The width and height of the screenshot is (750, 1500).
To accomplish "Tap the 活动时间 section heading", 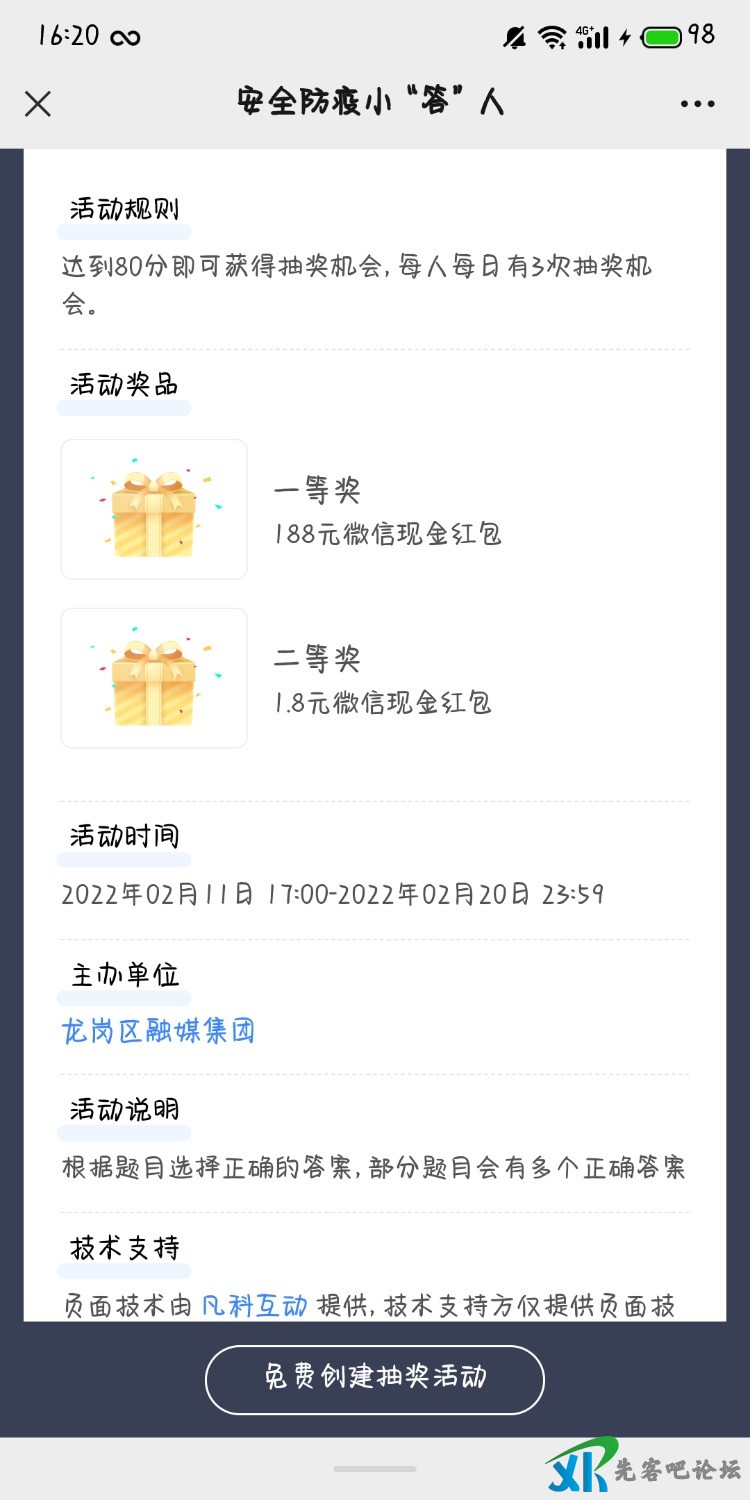I will click(123, 837).
